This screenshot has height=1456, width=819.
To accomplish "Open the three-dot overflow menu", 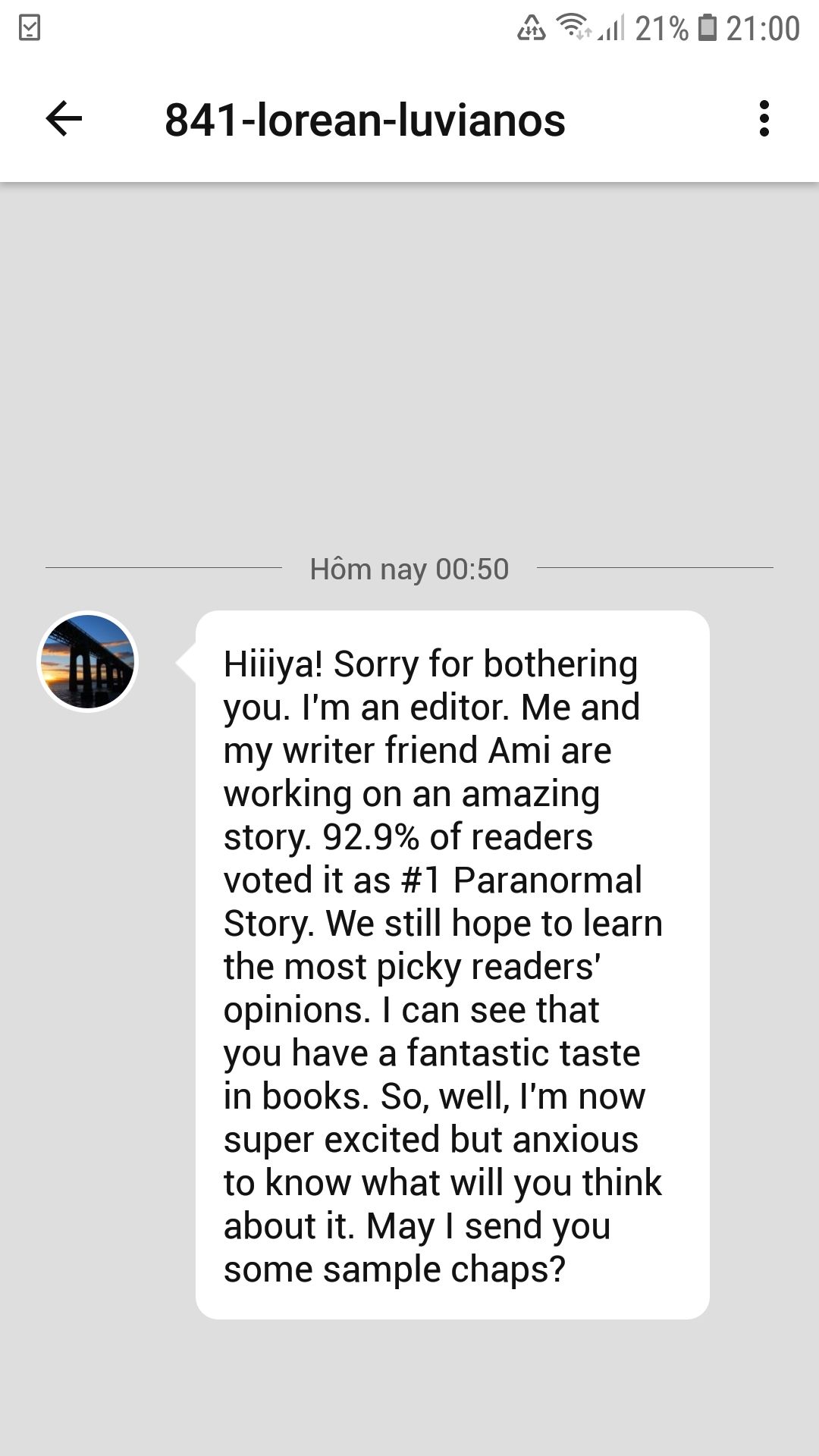I will click(764, 119).
